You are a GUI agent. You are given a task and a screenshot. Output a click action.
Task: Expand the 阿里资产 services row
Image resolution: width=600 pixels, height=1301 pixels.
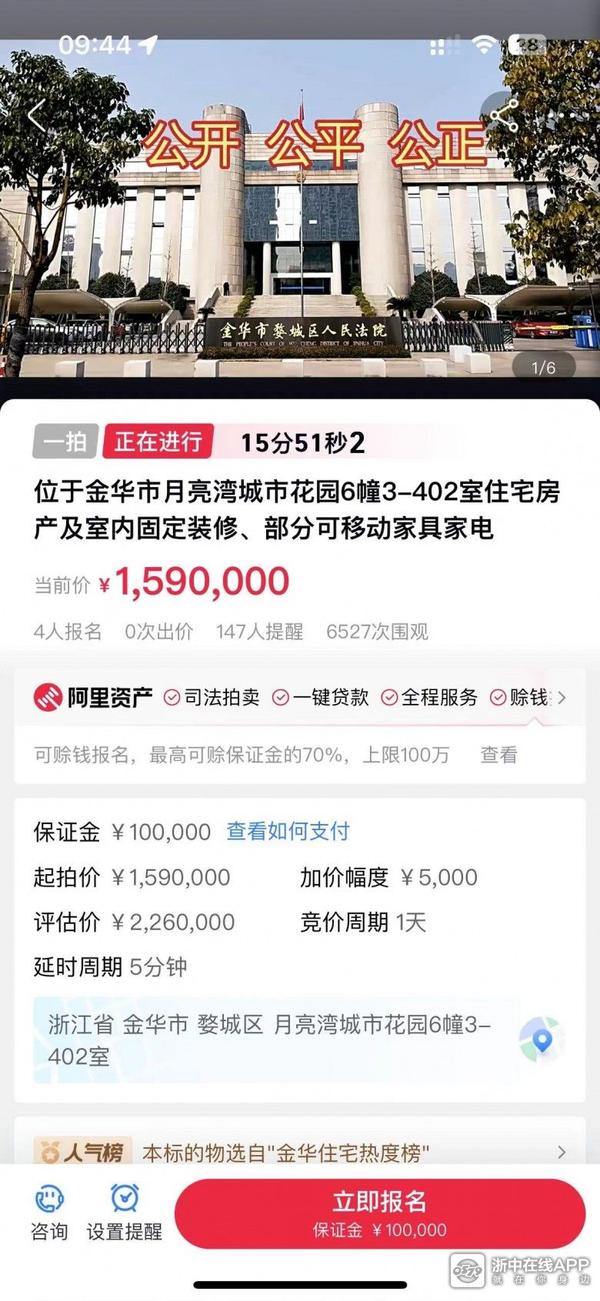point(562,697)
